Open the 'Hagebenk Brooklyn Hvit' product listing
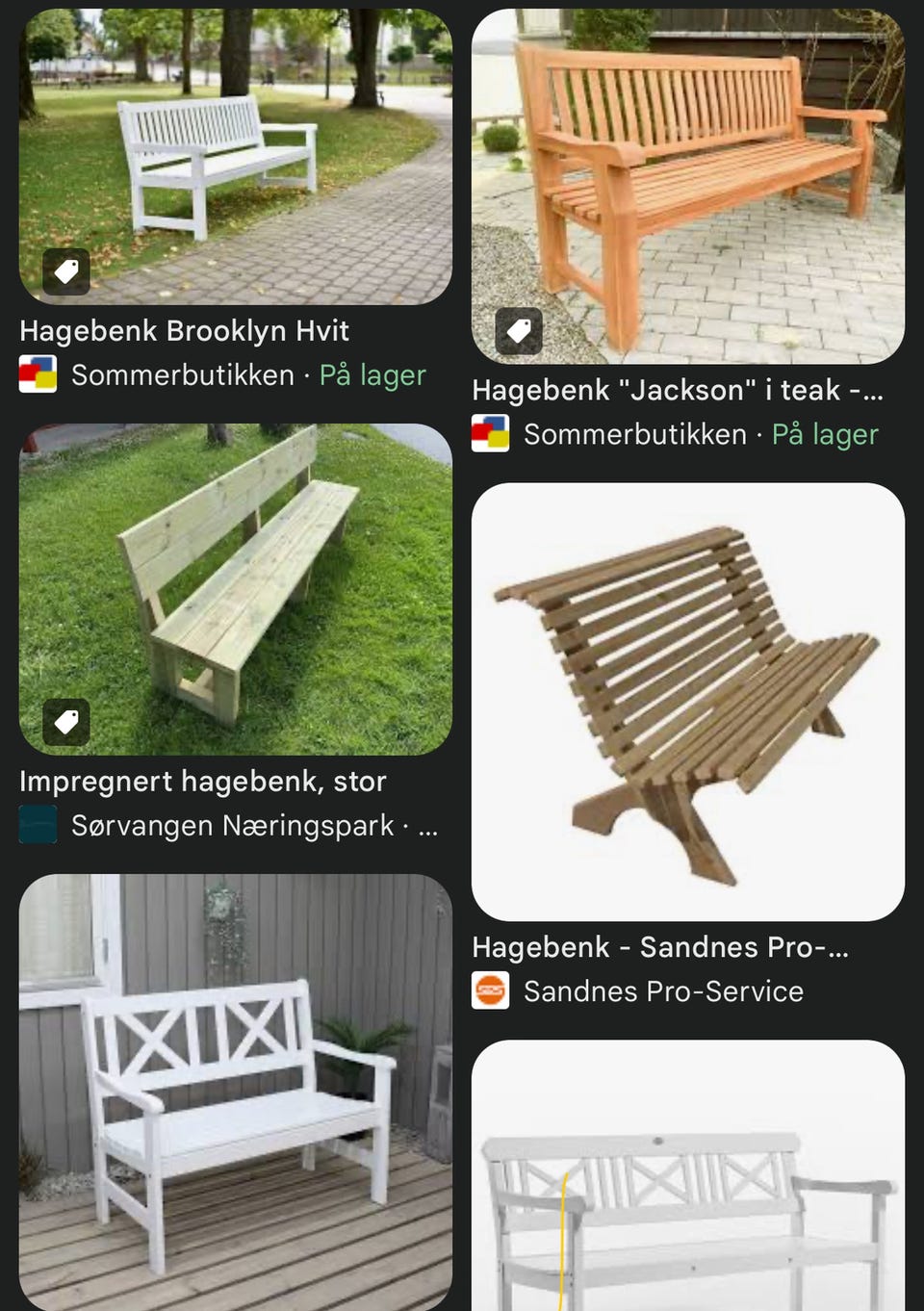 tap(185, 330)
